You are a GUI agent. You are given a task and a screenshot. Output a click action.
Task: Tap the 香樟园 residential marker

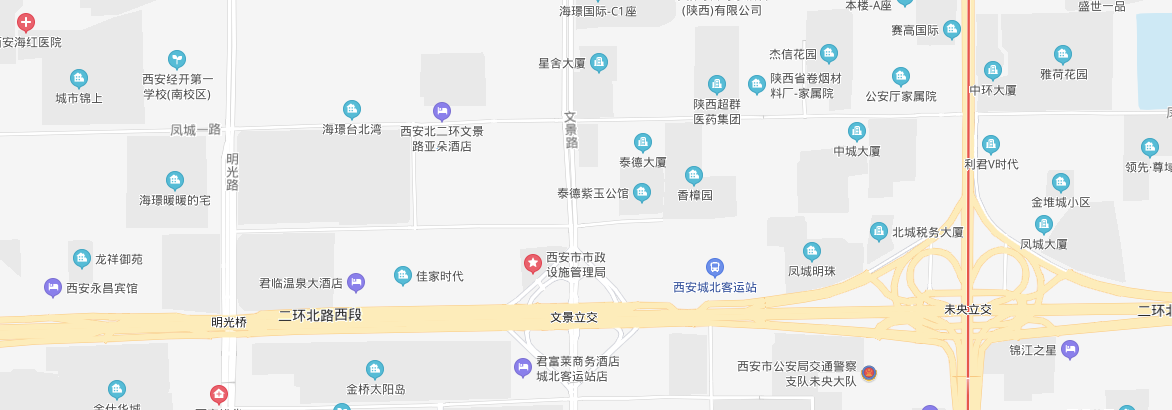coord(694,176)
